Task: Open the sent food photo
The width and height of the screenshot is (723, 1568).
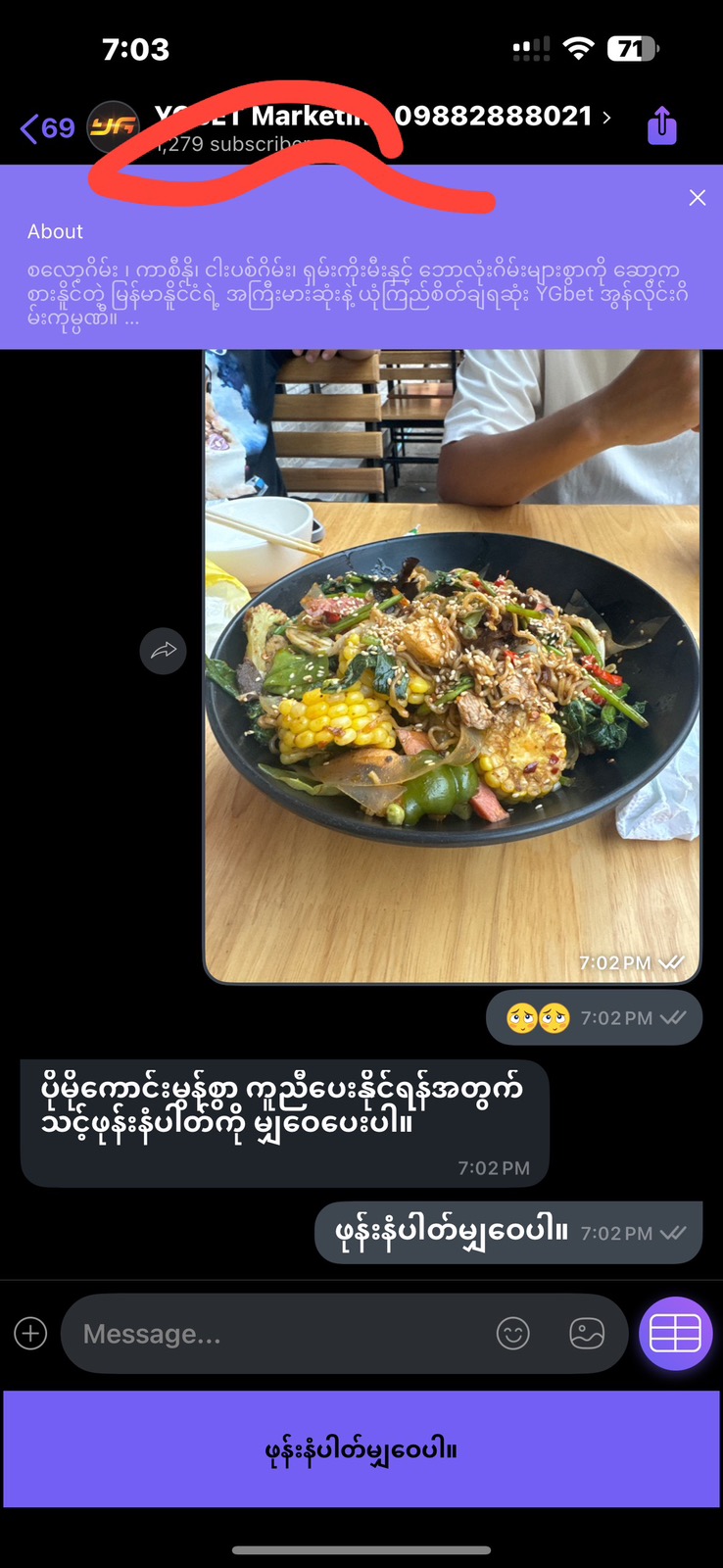Action: (x=452, y=666)
